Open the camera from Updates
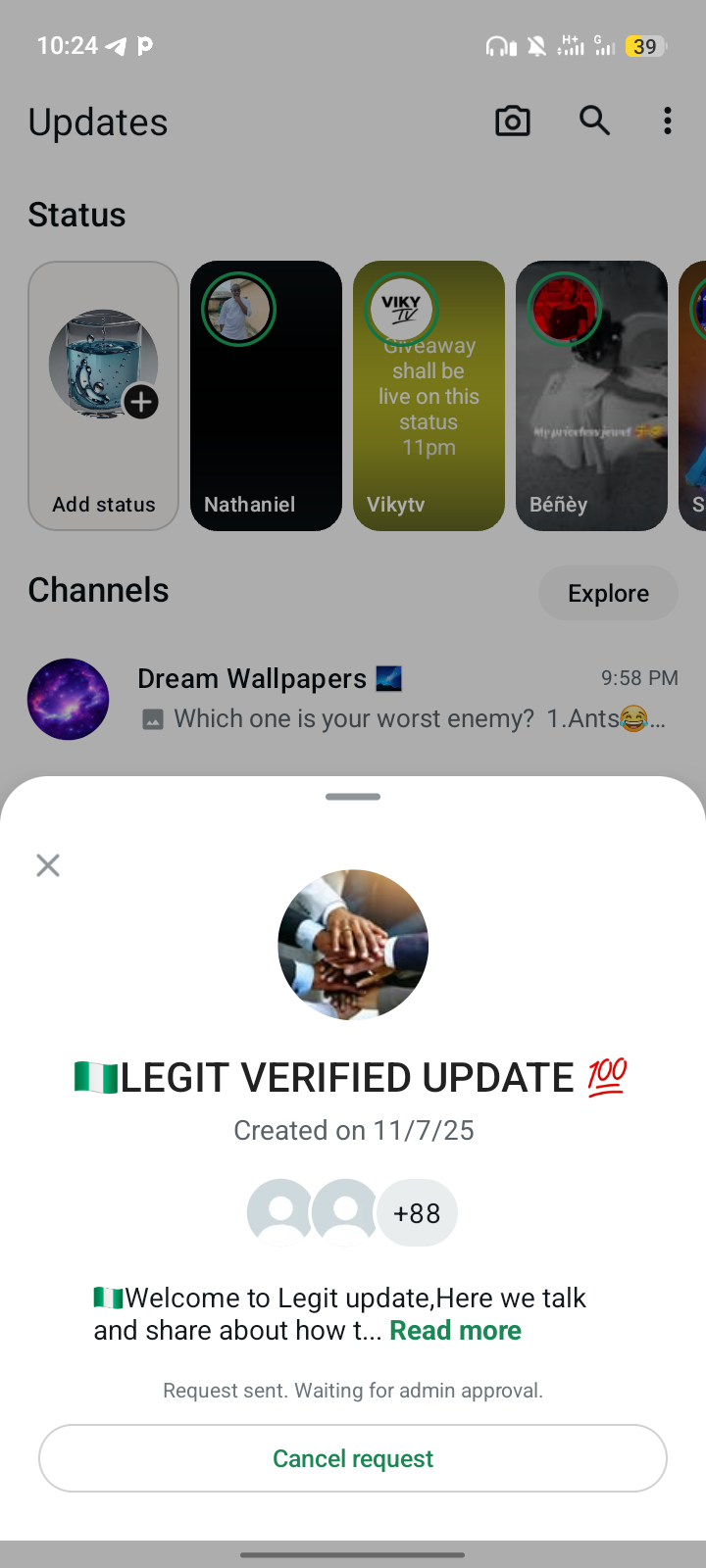The image size is (706, 1568). (512, 122)
